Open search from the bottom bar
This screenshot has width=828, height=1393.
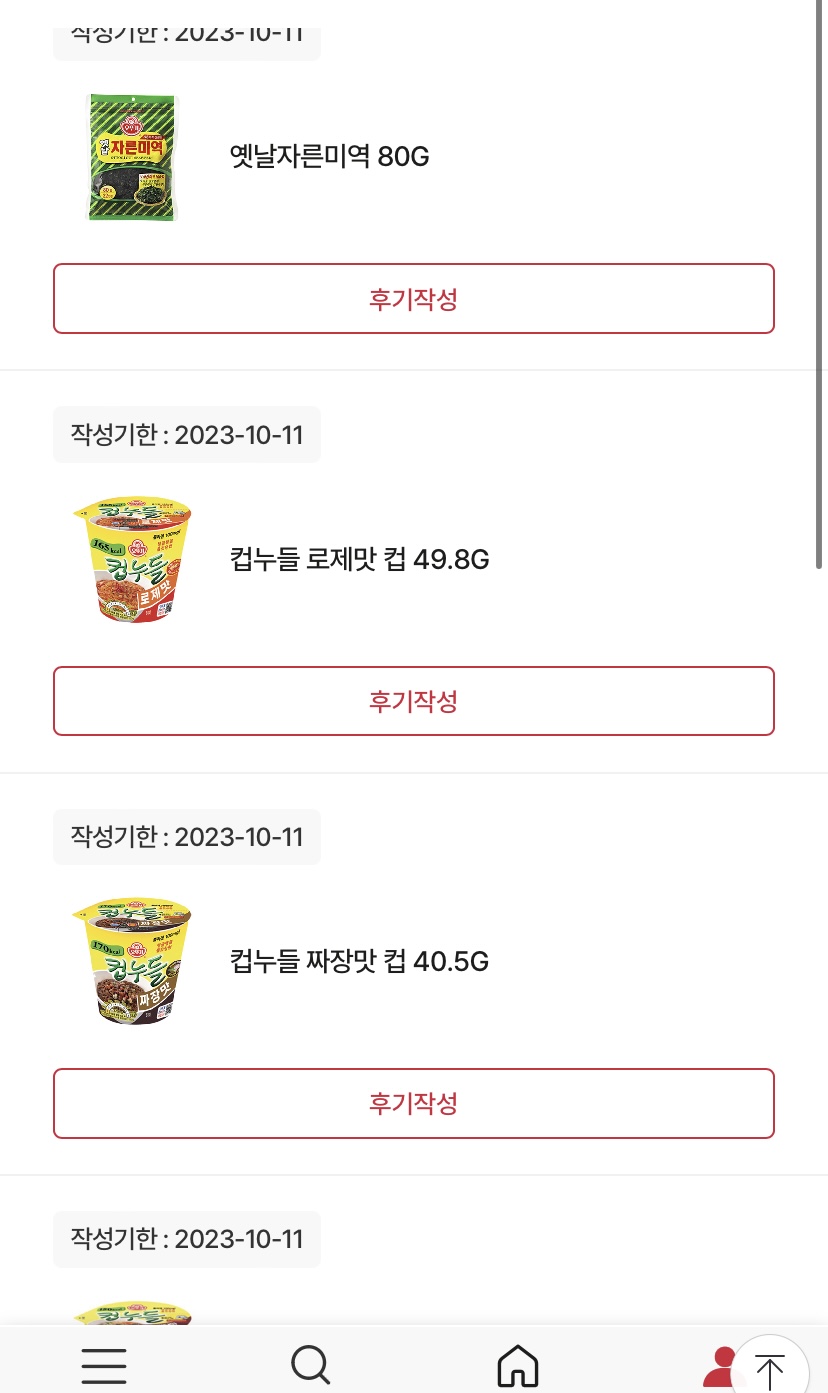pyautogui.click(x=310, y=1365)
